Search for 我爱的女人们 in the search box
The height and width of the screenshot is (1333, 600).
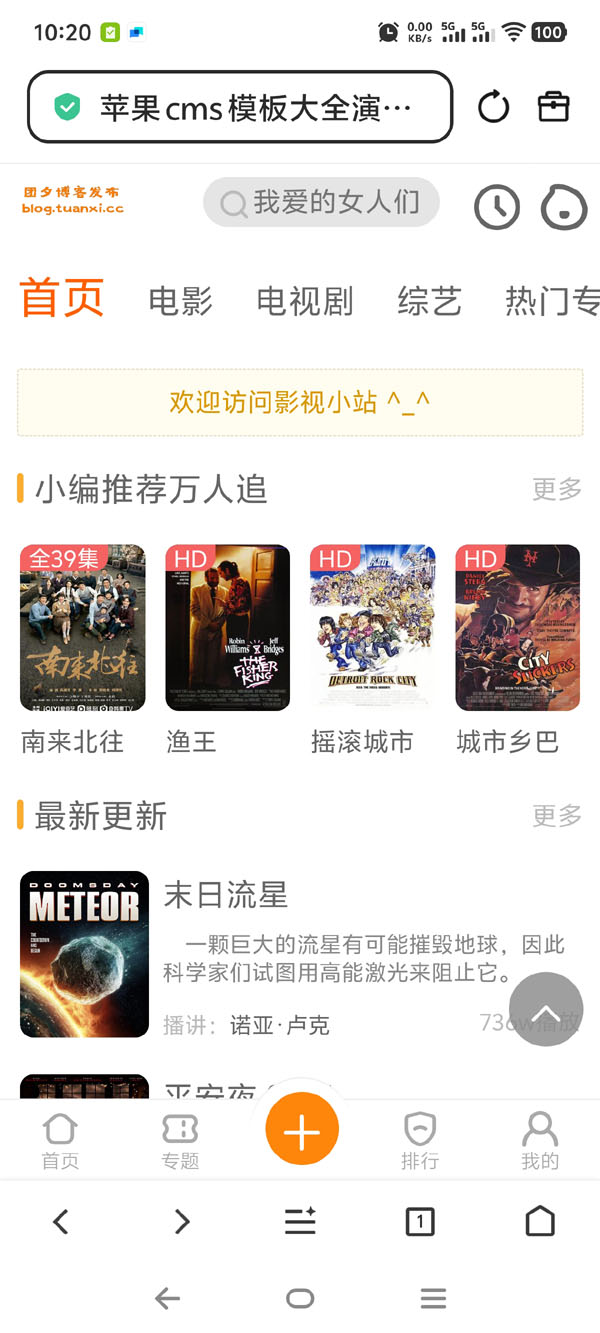pos(321,203)
